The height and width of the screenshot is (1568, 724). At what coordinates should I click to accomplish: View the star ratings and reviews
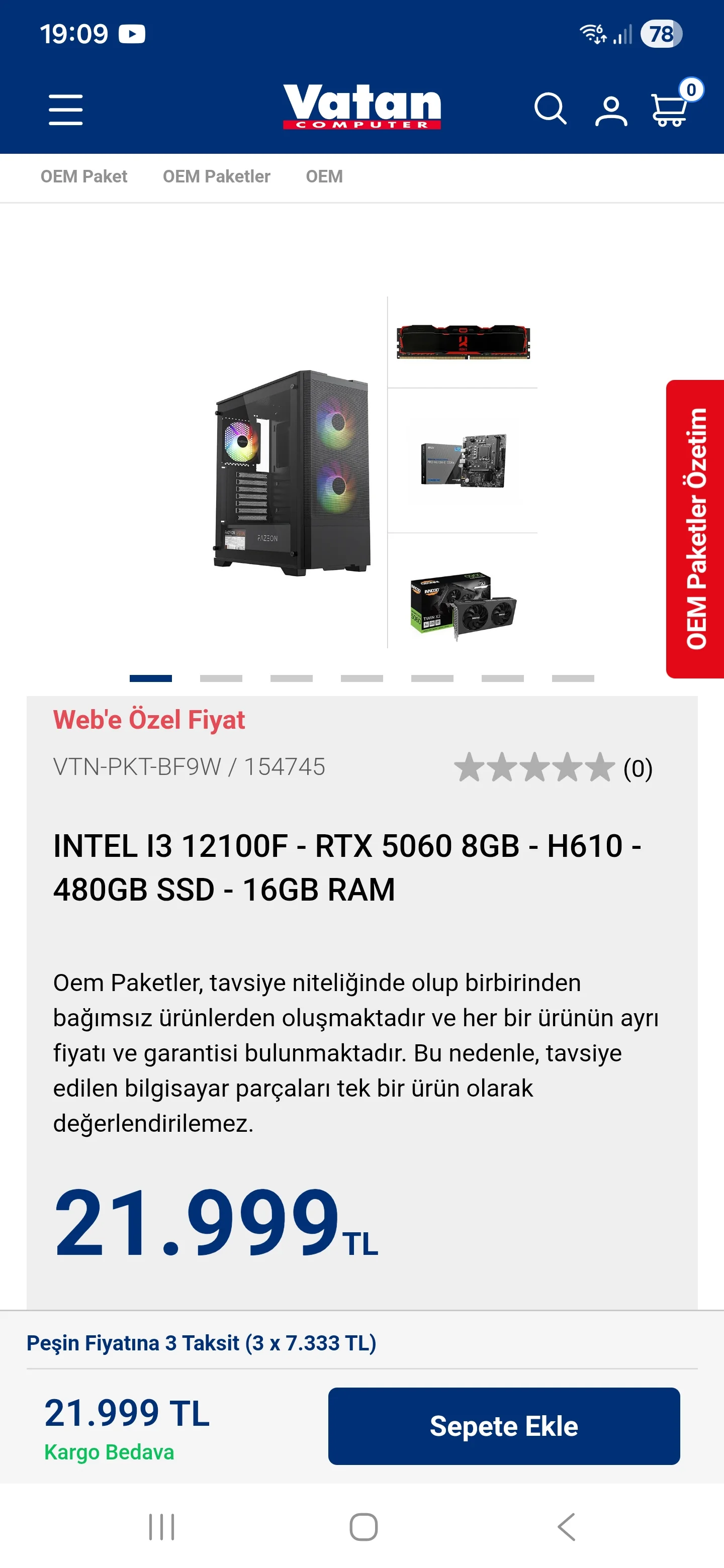[553, 767]
